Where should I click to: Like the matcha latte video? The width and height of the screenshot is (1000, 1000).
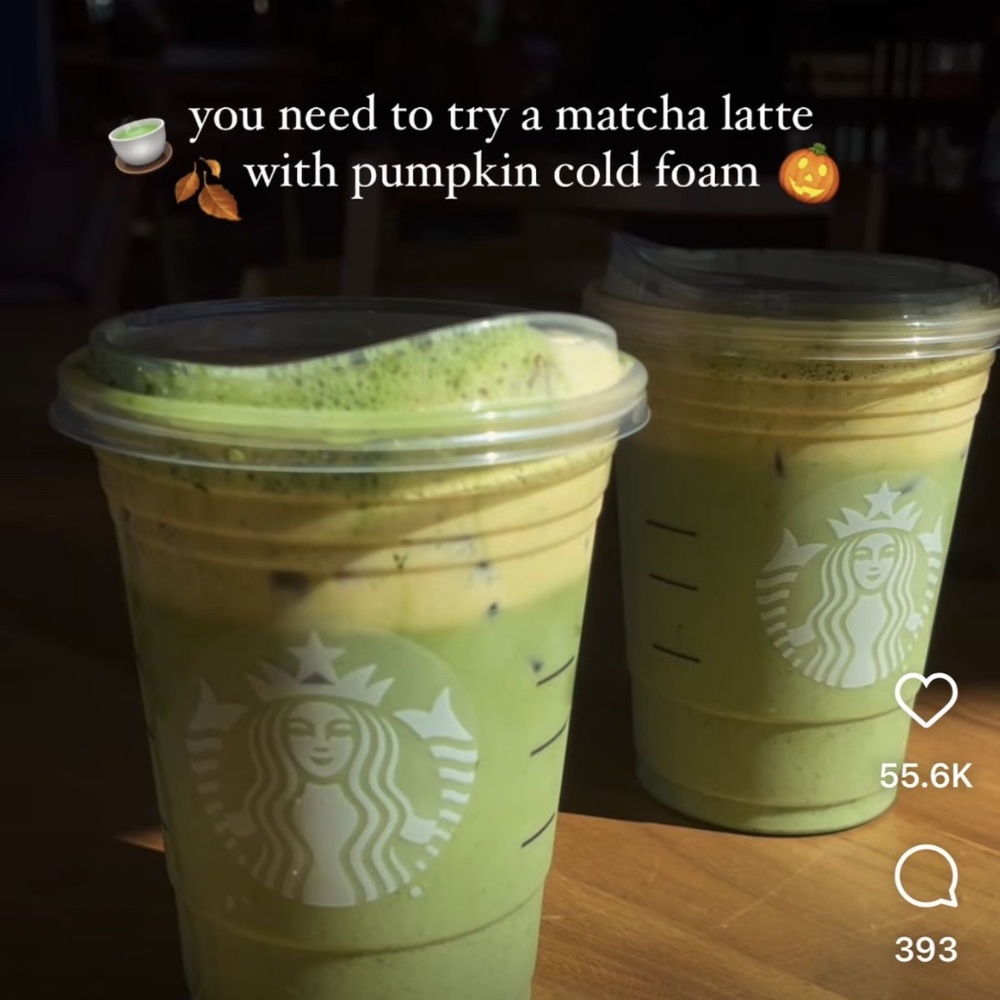point(925,699)
